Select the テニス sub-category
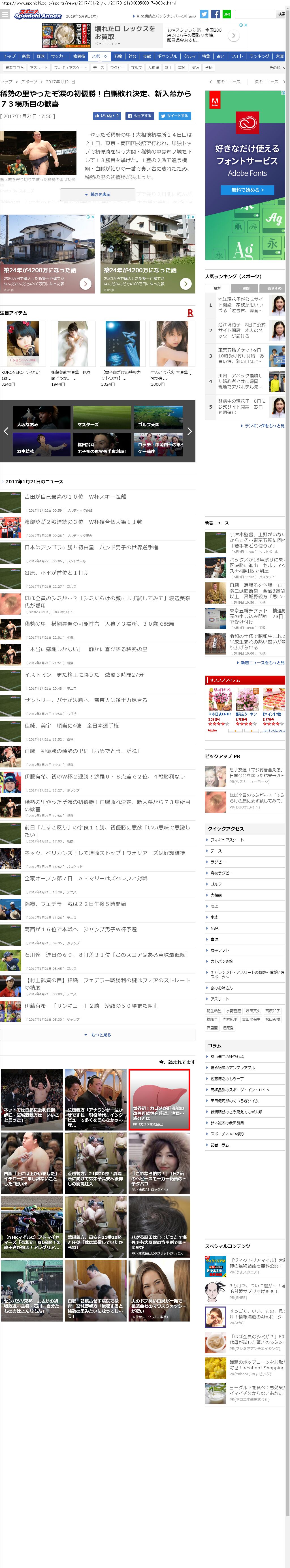The image size is (290, 1568). point(98,68)
